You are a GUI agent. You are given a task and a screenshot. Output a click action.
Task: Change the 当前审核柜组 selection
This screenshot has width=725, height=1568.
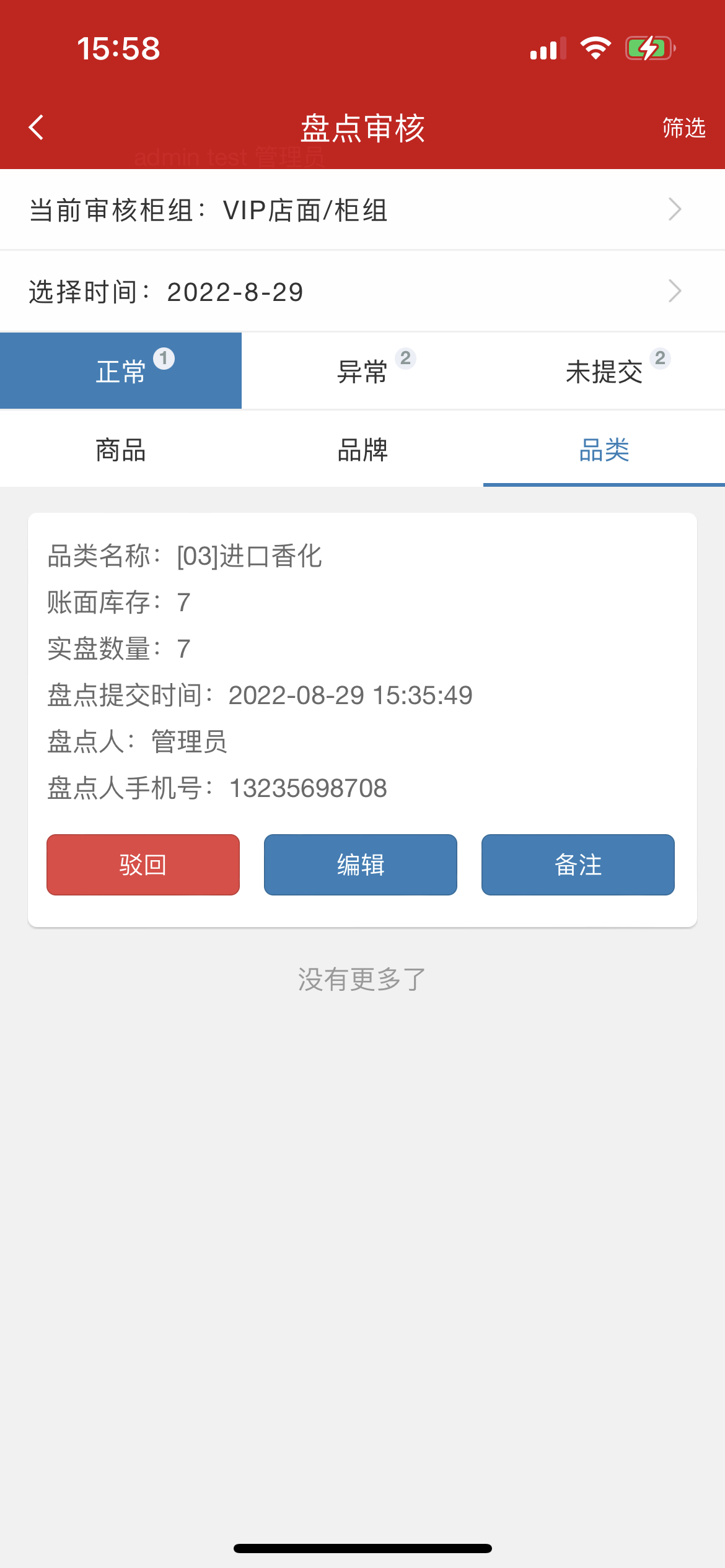coord(362,210)
